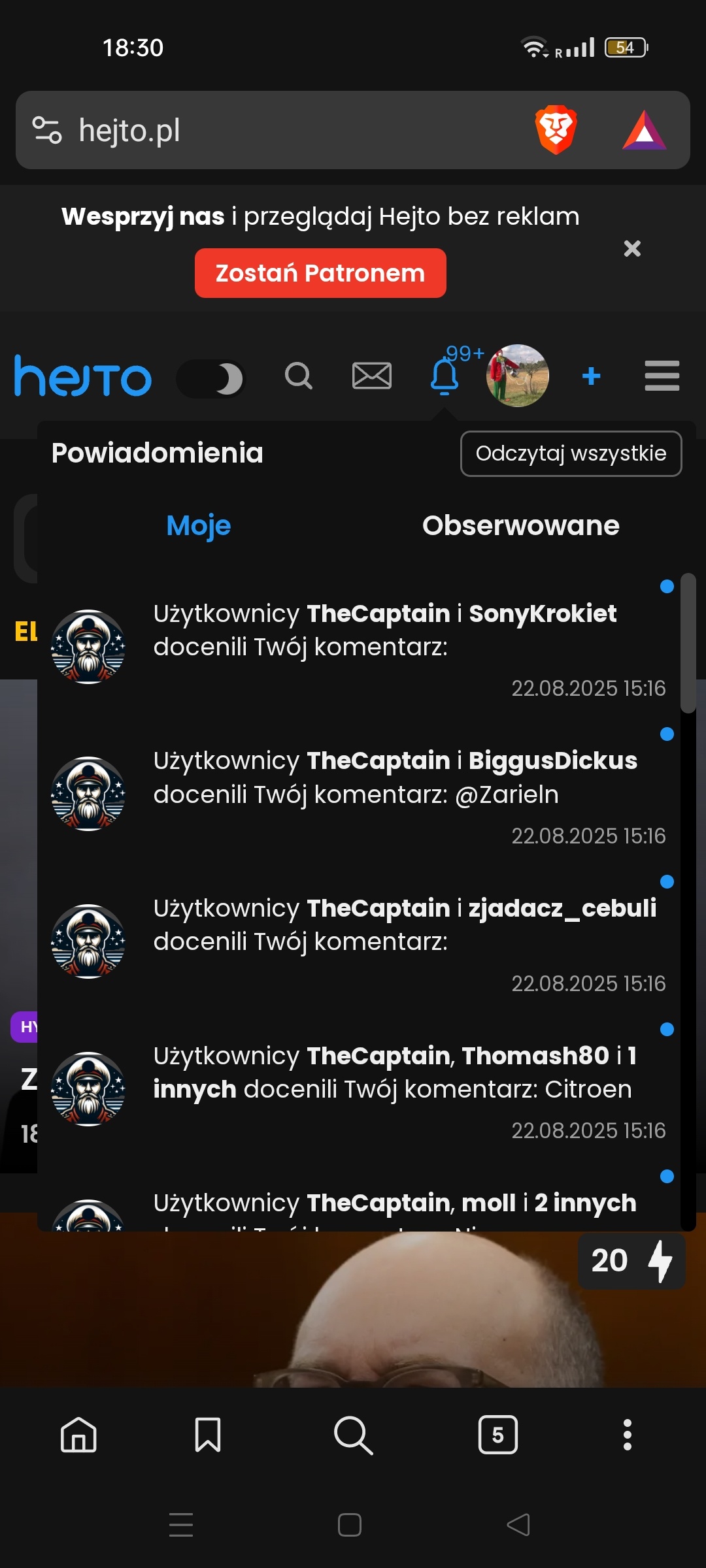The image size is (706, 1568).
Task: Toggle the dark mode switch
Action: [x=211, y=378]
